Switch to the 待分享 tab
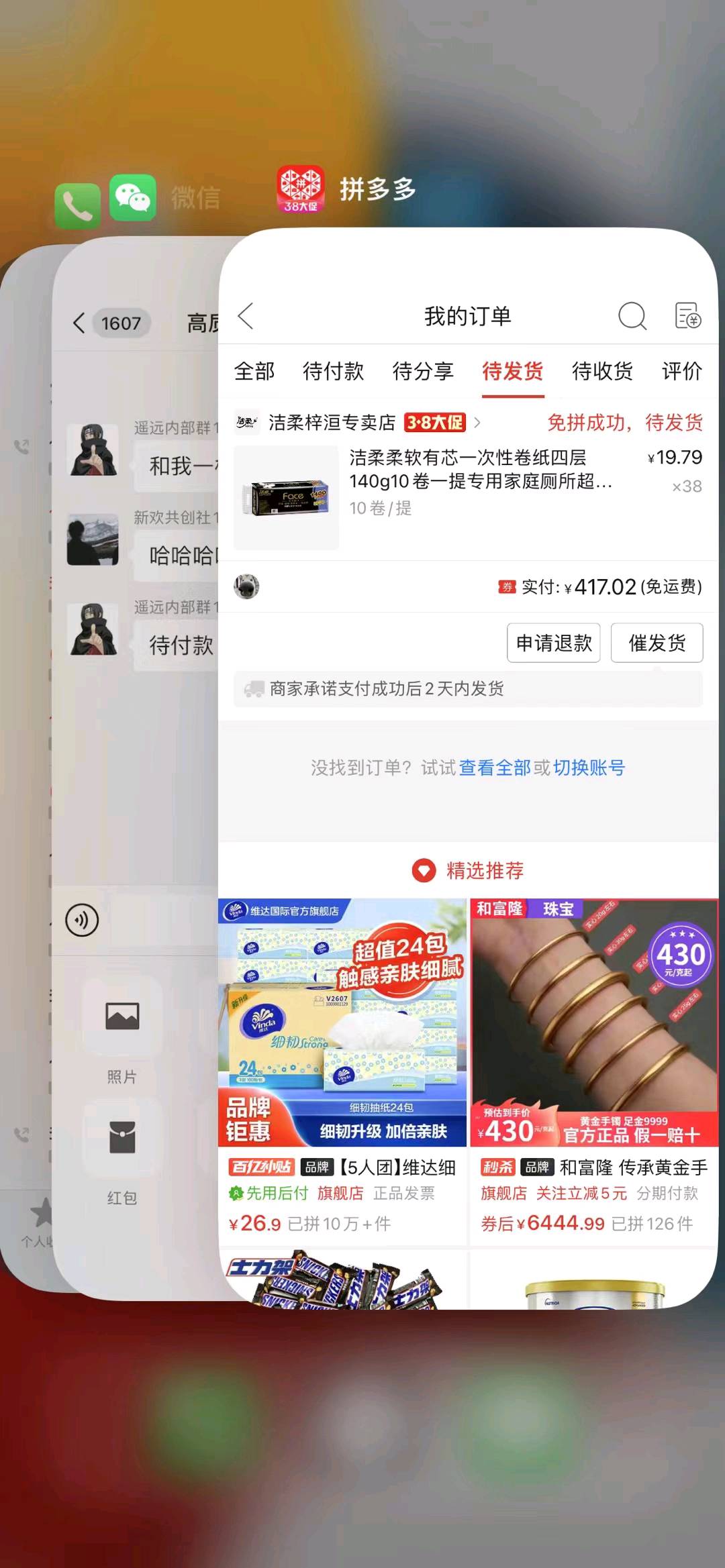 coord(423,371)
